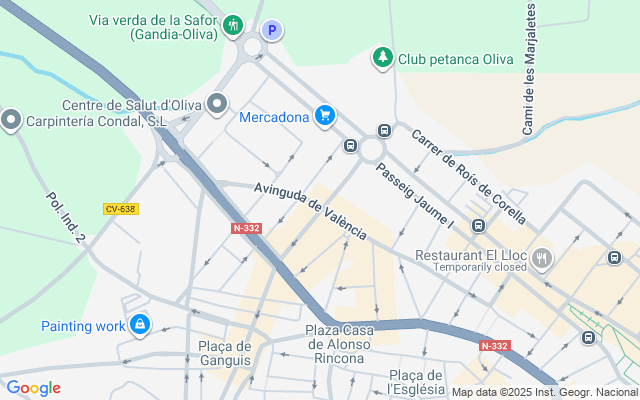
Task: Open the Mercadona supermarket marker
Action: (324, 117)
